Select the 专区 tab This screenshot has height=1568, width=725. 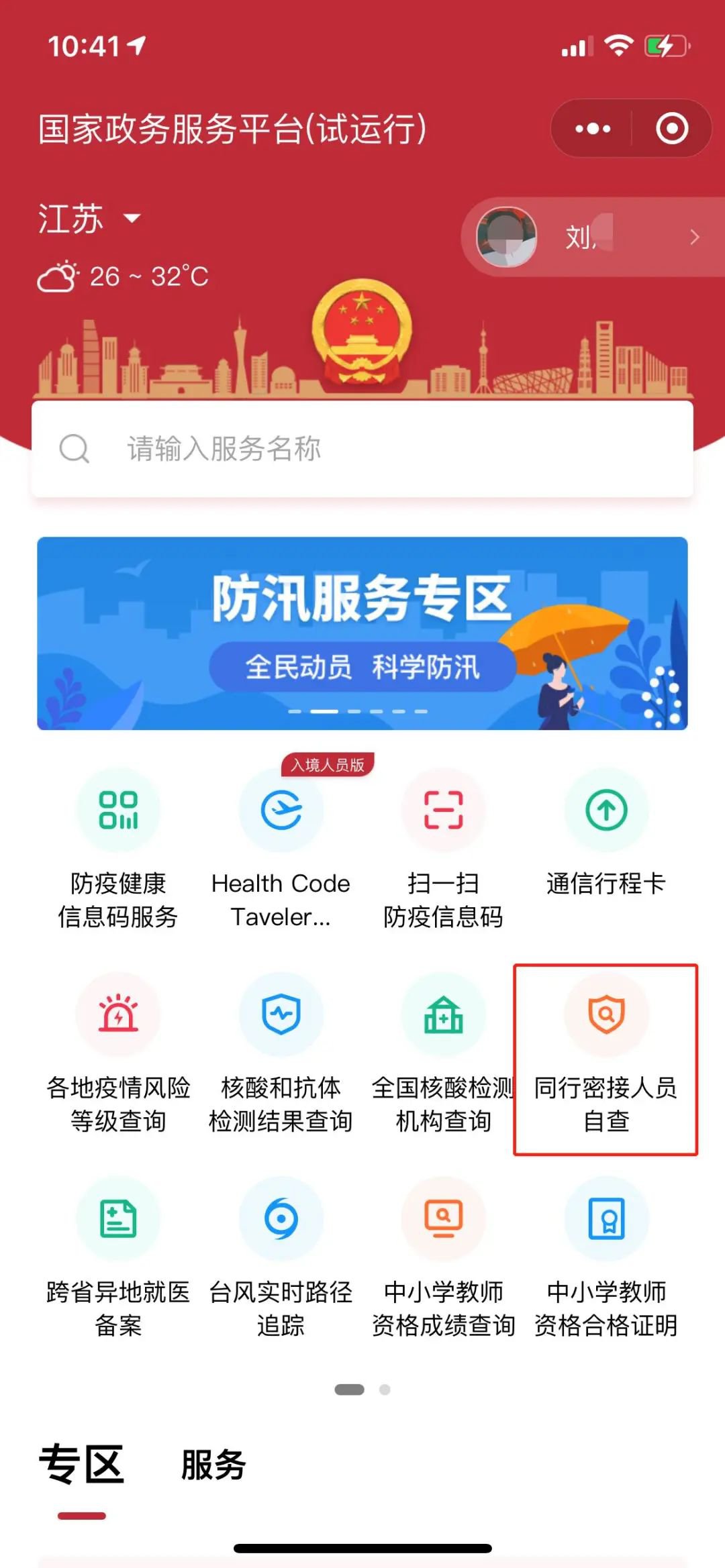(81, 1464)
